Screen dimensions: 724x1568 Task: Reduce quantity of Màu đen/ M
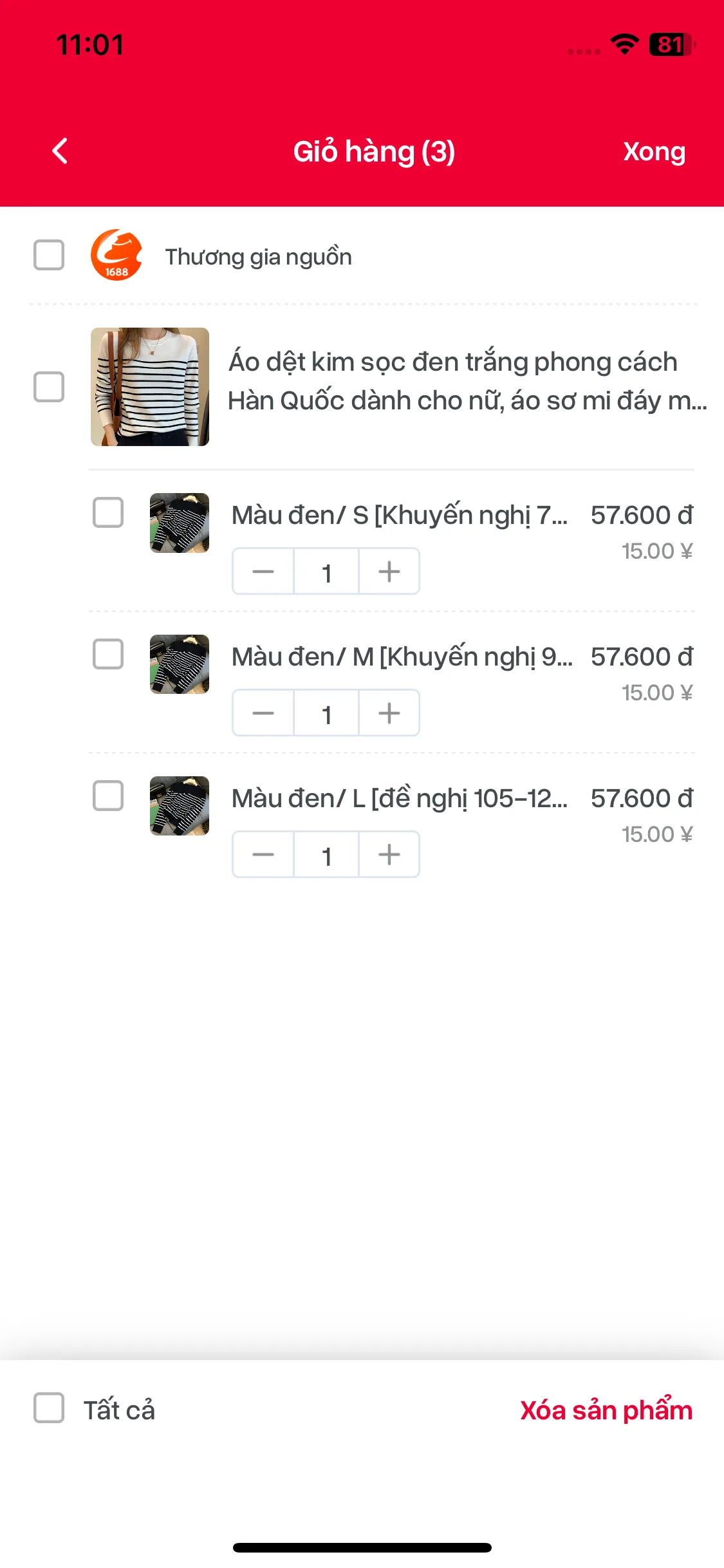point(263,713)
